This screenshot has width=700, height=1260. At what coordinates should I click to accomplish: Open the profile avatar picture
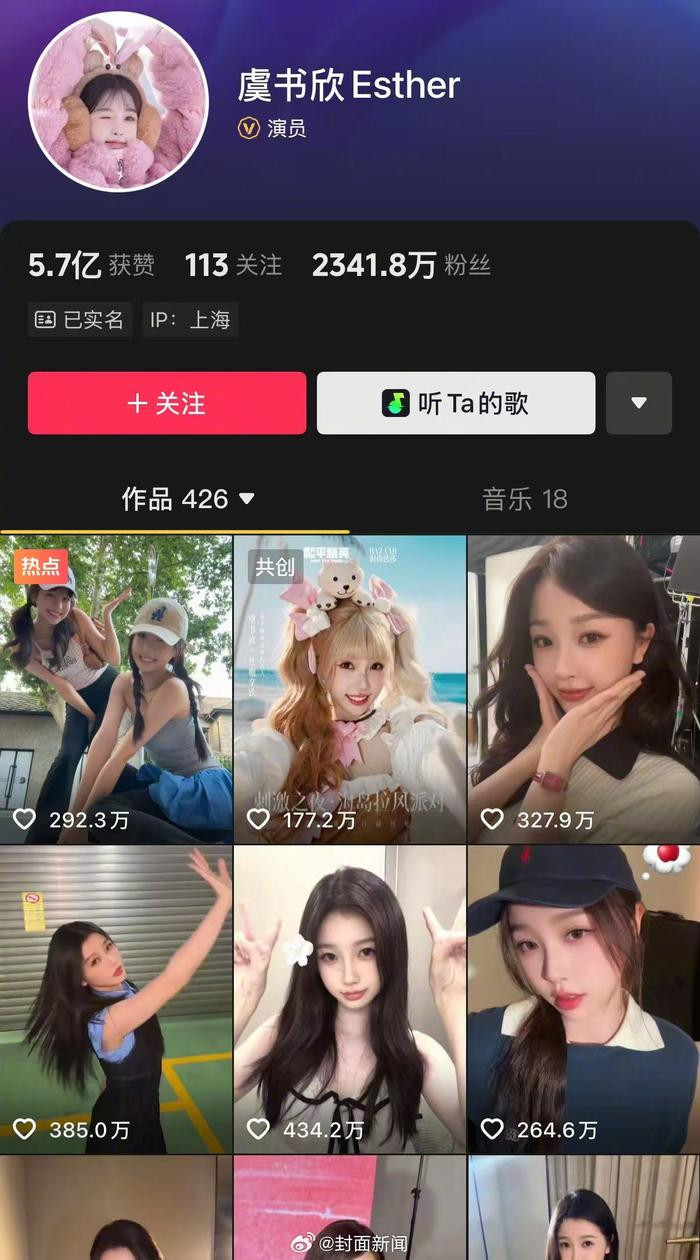118,101
